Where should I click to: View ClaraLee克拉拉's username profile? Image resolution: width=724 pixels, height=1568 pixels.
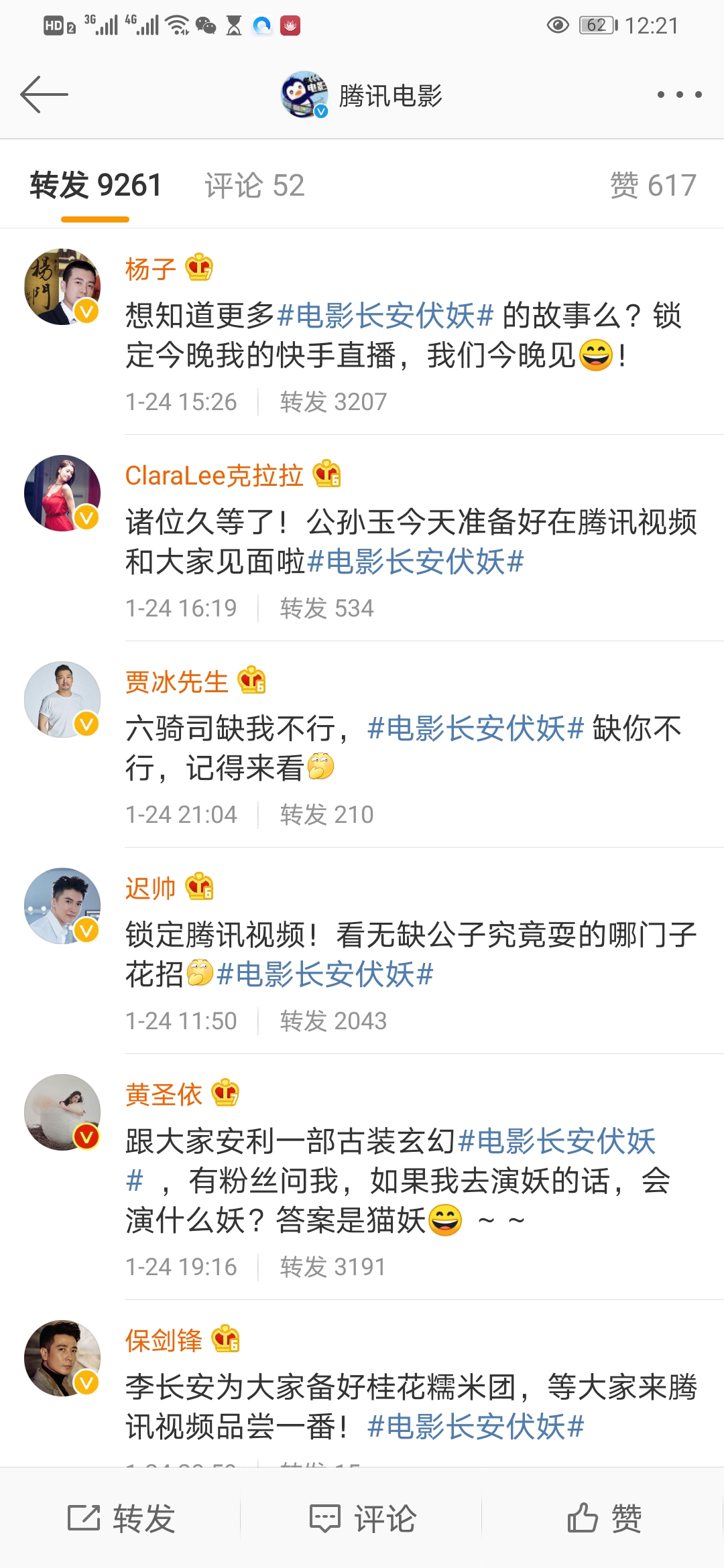click(215, 475)
